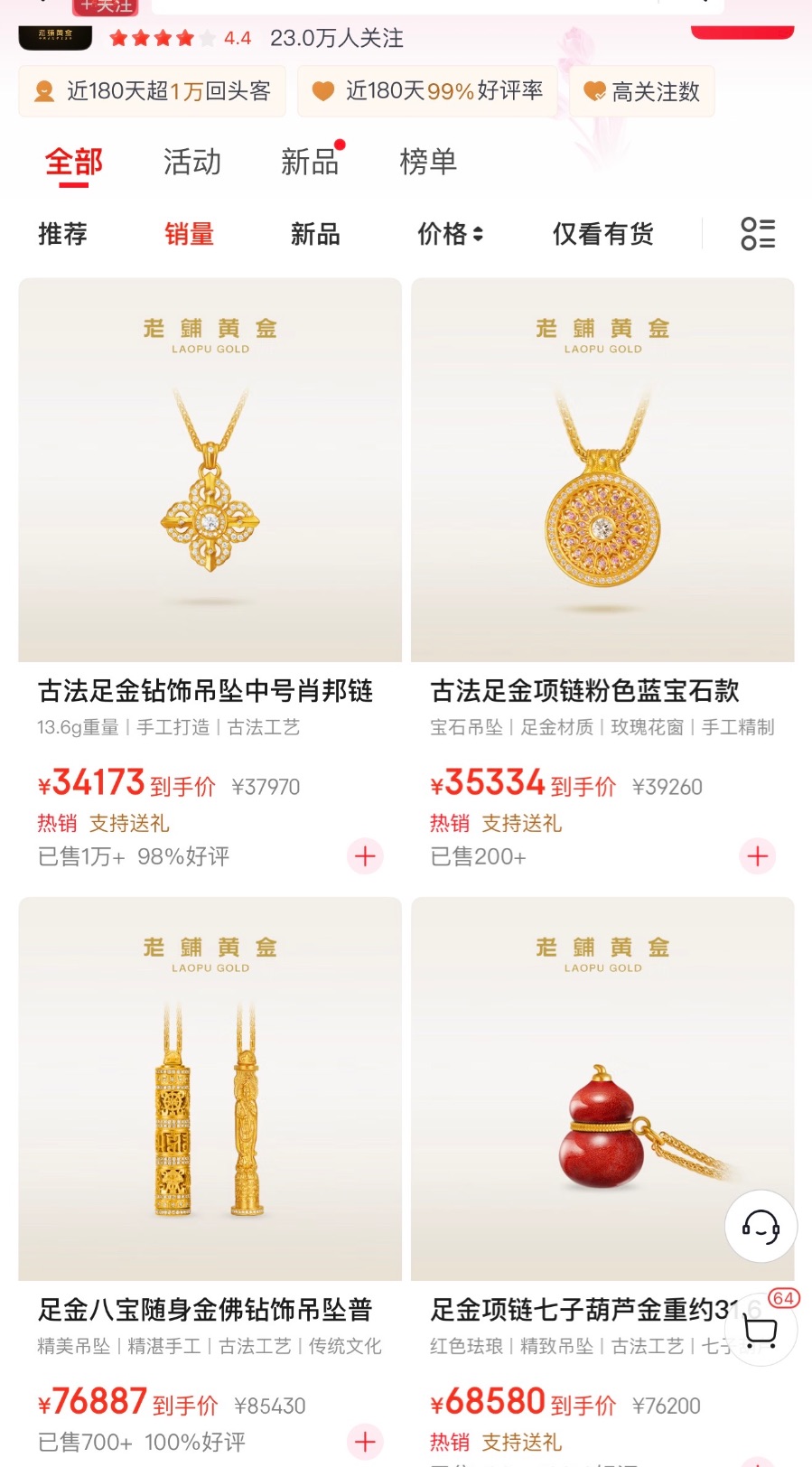Switch to the 榜单 tab

pos(428,163)
